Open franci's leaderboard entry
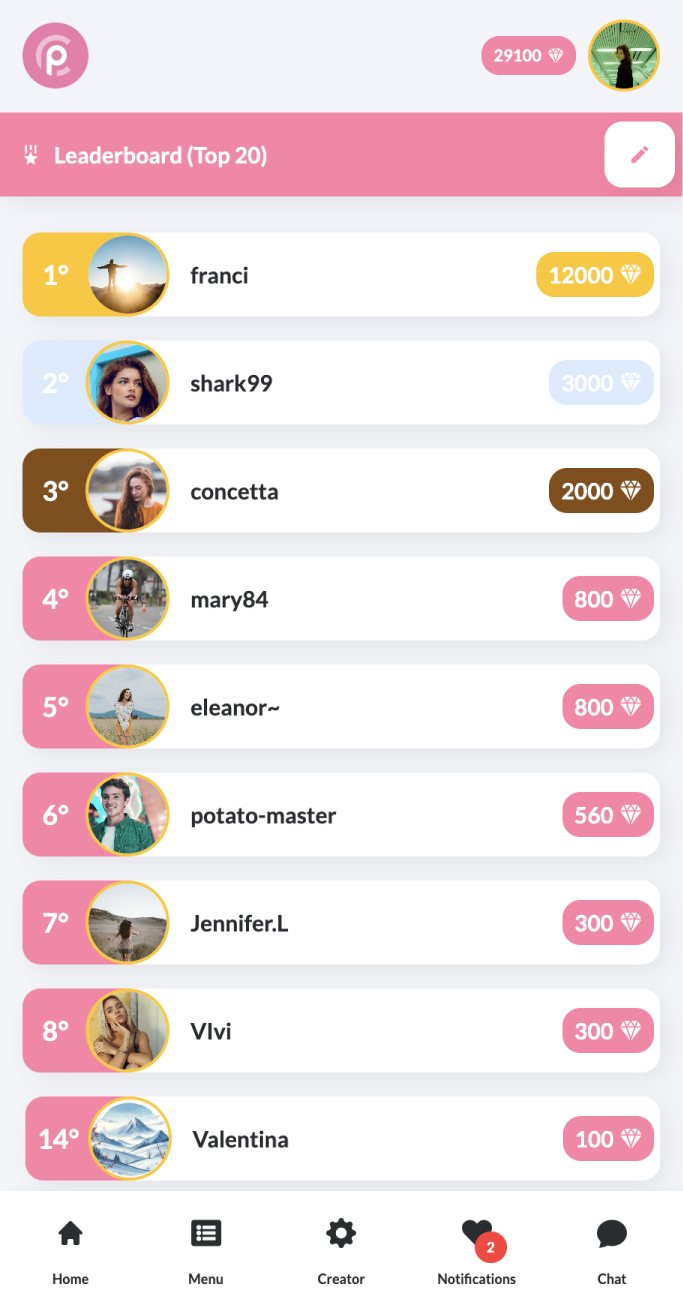The width and height of the screenshot is (683, 1301). [341, 275]
